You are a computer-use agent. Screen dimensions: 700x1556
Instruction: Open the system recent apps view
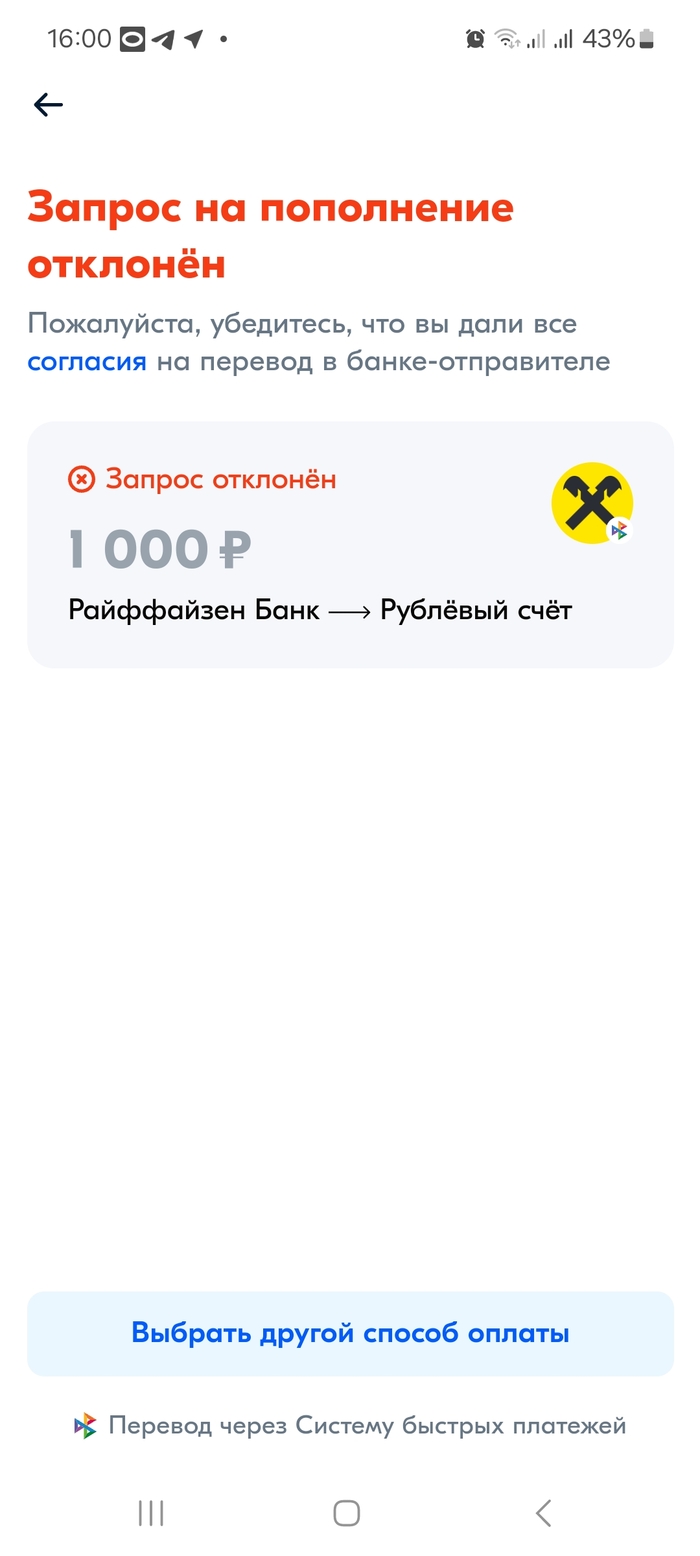tap(151, 1513)
